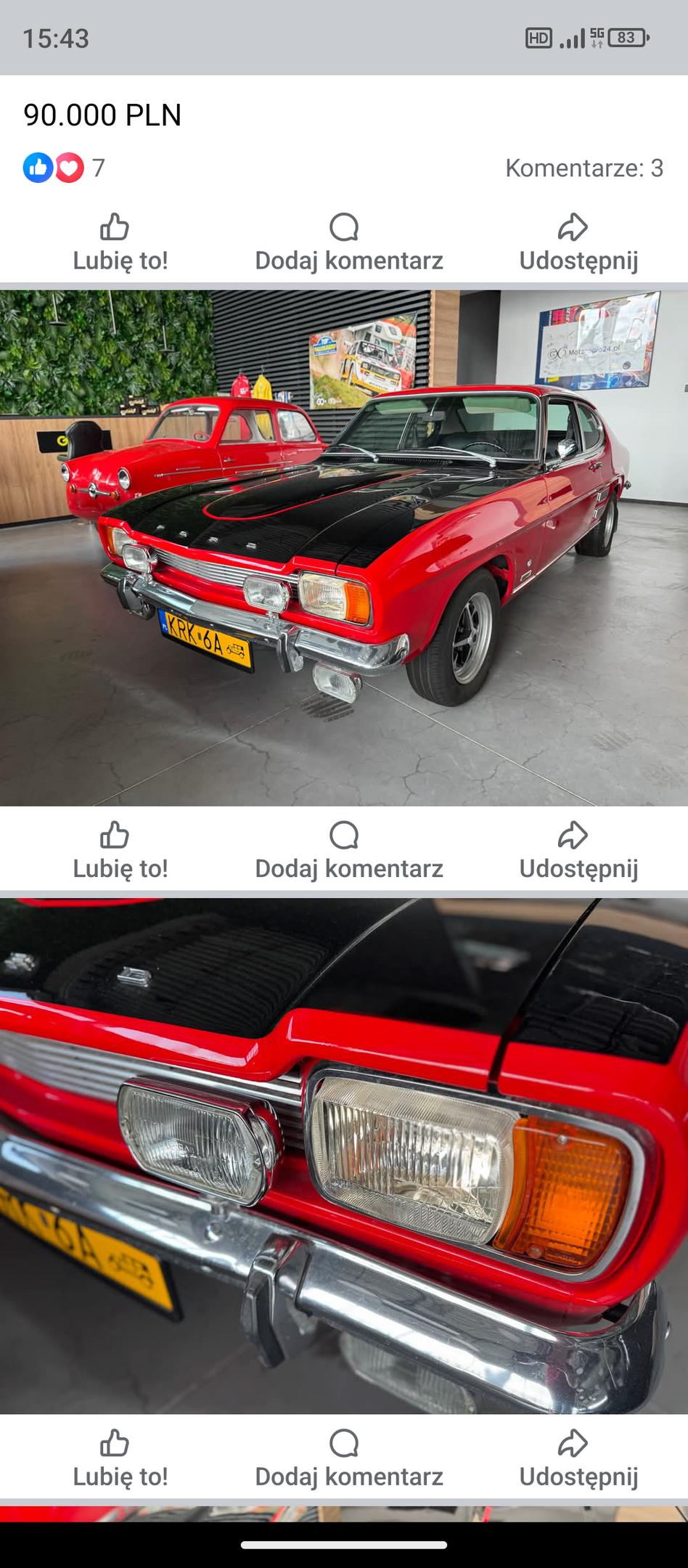Comment on the headlight close-up photo
The image size is (688, 1568).
(x=348, y=1459)
